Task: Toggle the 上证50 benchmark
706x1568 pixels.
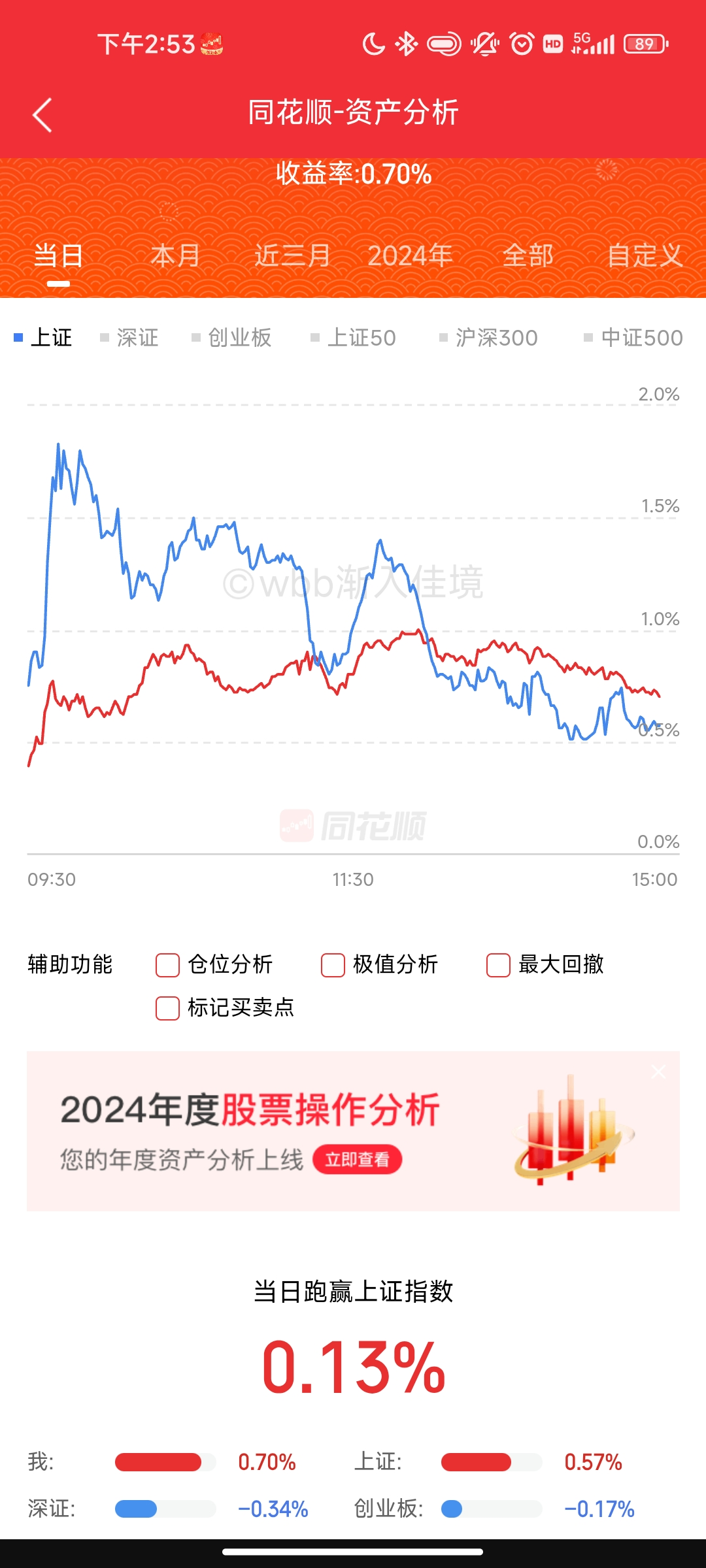Action: click(x=354, y=338)
